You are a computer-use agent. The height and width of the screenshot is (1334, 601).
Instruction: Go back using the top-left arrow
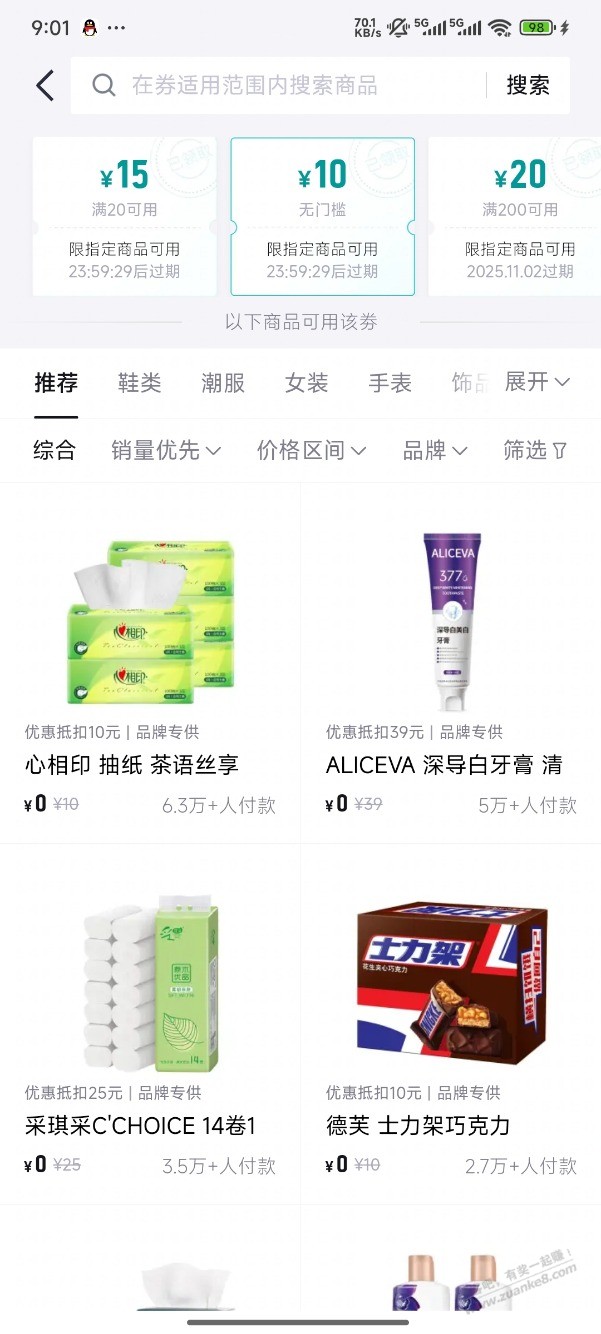click(x=45, y=86)
